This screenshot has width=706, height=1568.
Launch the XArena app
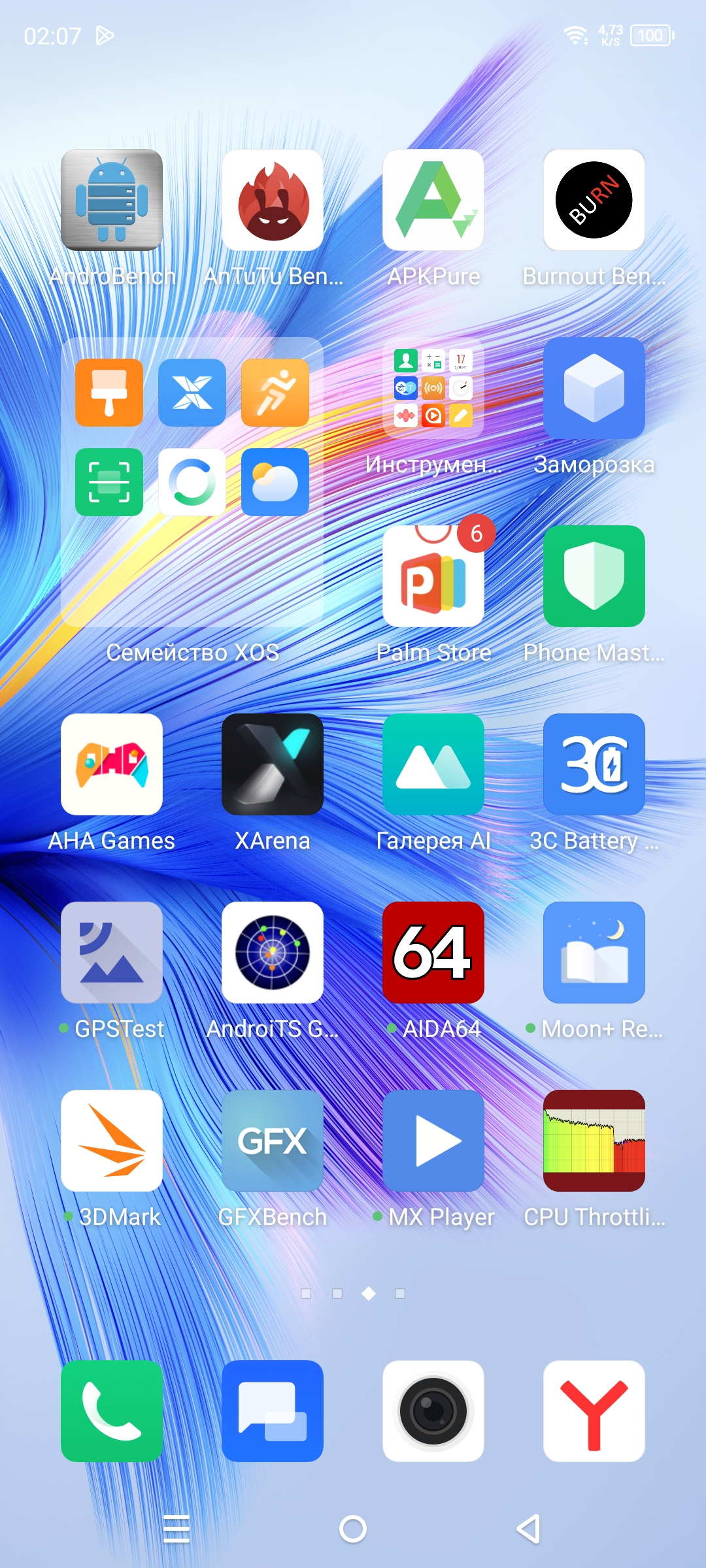coord(273,764)
